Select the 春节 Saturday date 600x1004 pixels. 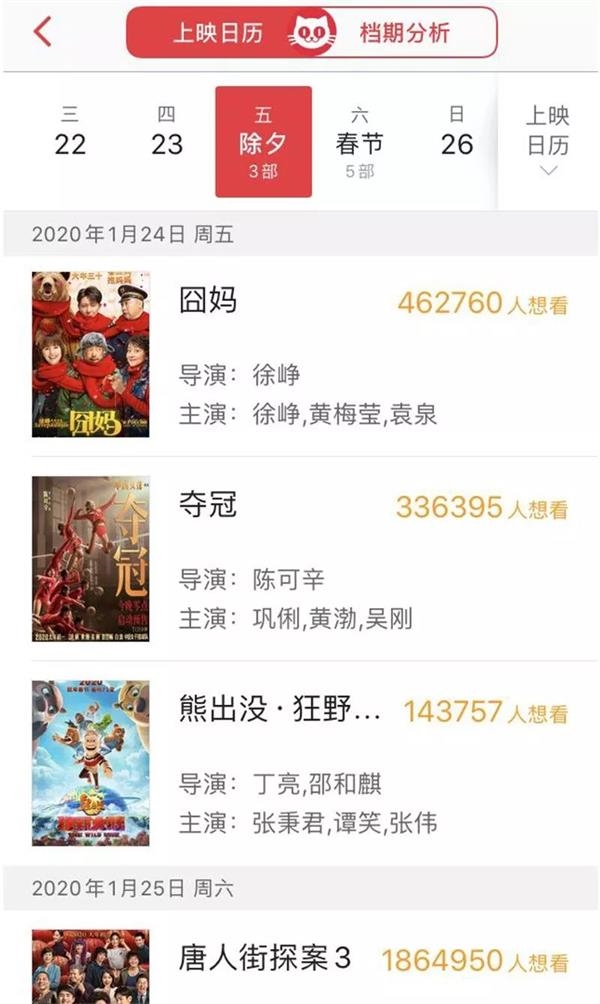(360, 141)
